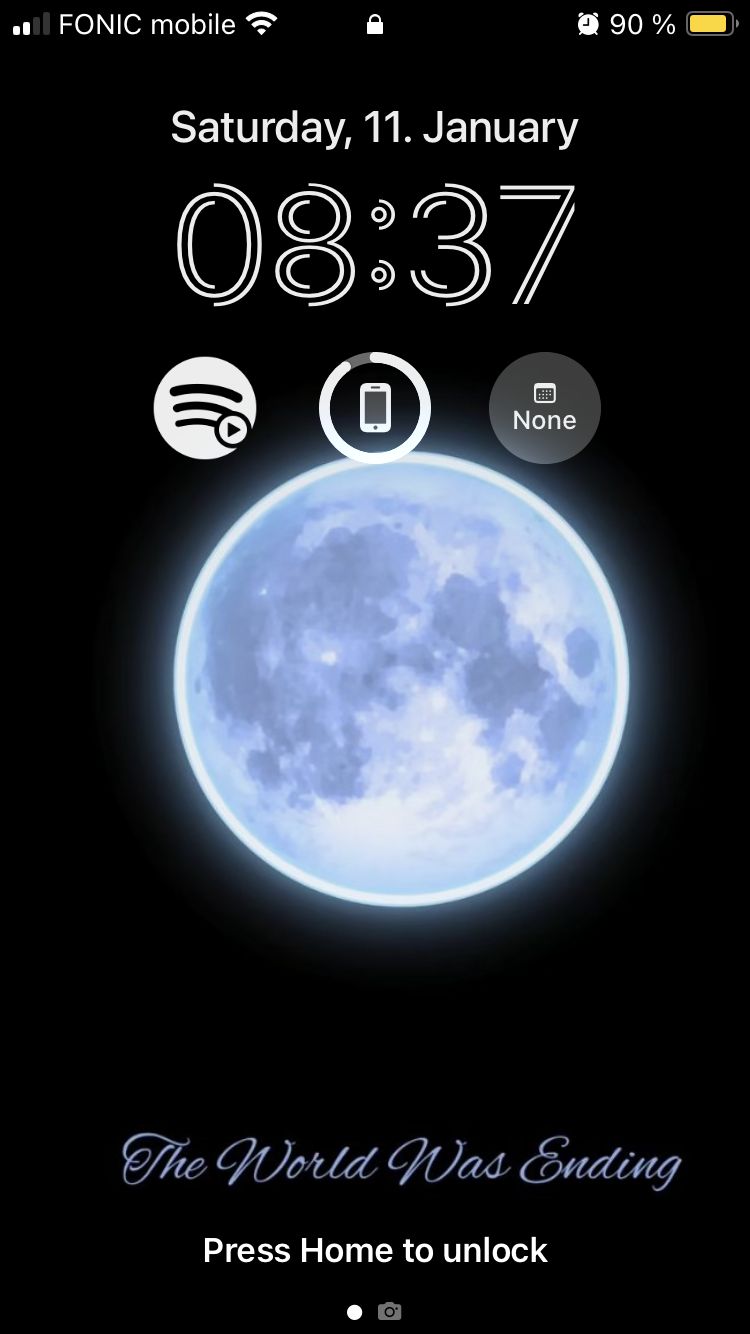The height and width of the screenshot is (1334, 750).
Task: Open the Spotify lock screen widget
Action: (205, 408)
